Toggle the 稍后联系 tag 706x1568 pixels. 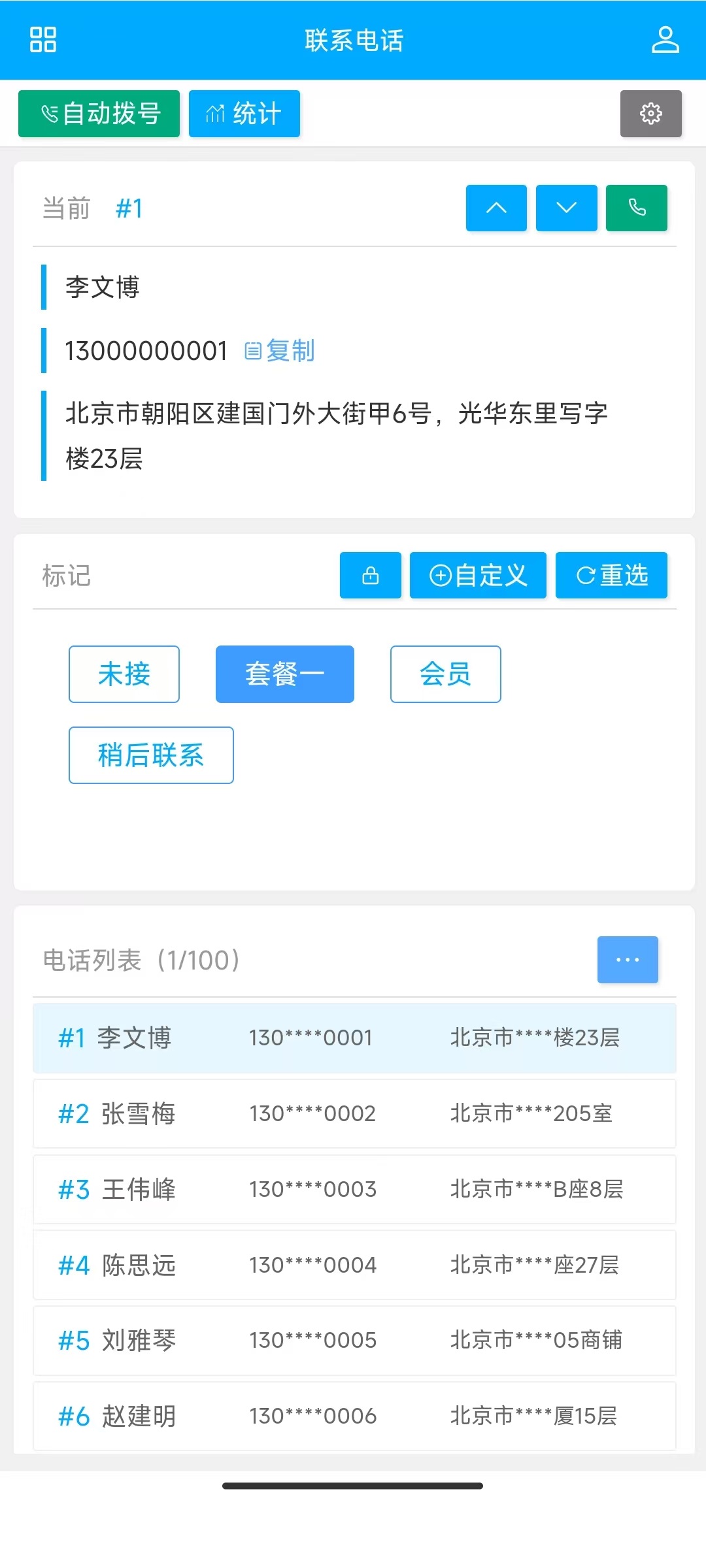[x=151, y=755]
